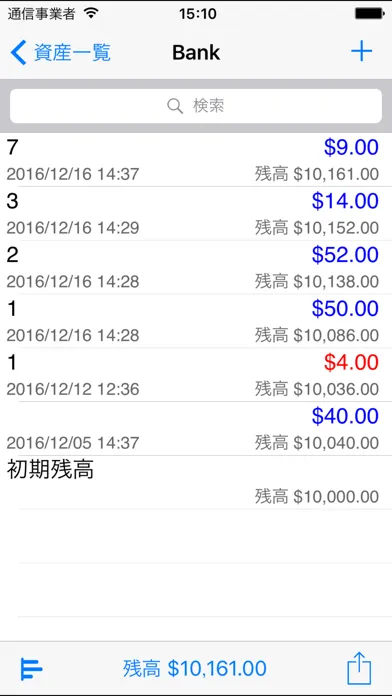View the $50.00 transaction entry
This screenshot has height=696, width=392.
pos(196,321)
